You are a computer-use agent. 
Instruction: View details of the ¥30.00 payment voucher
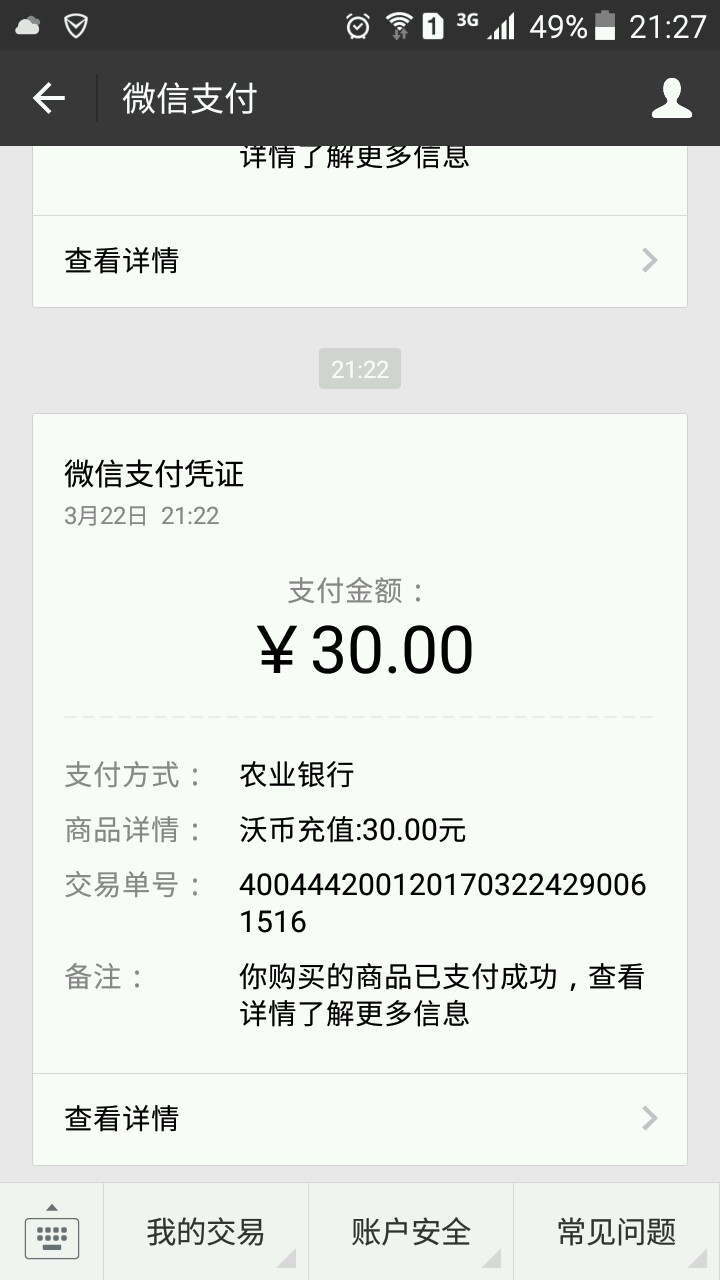click(360, 1118)
